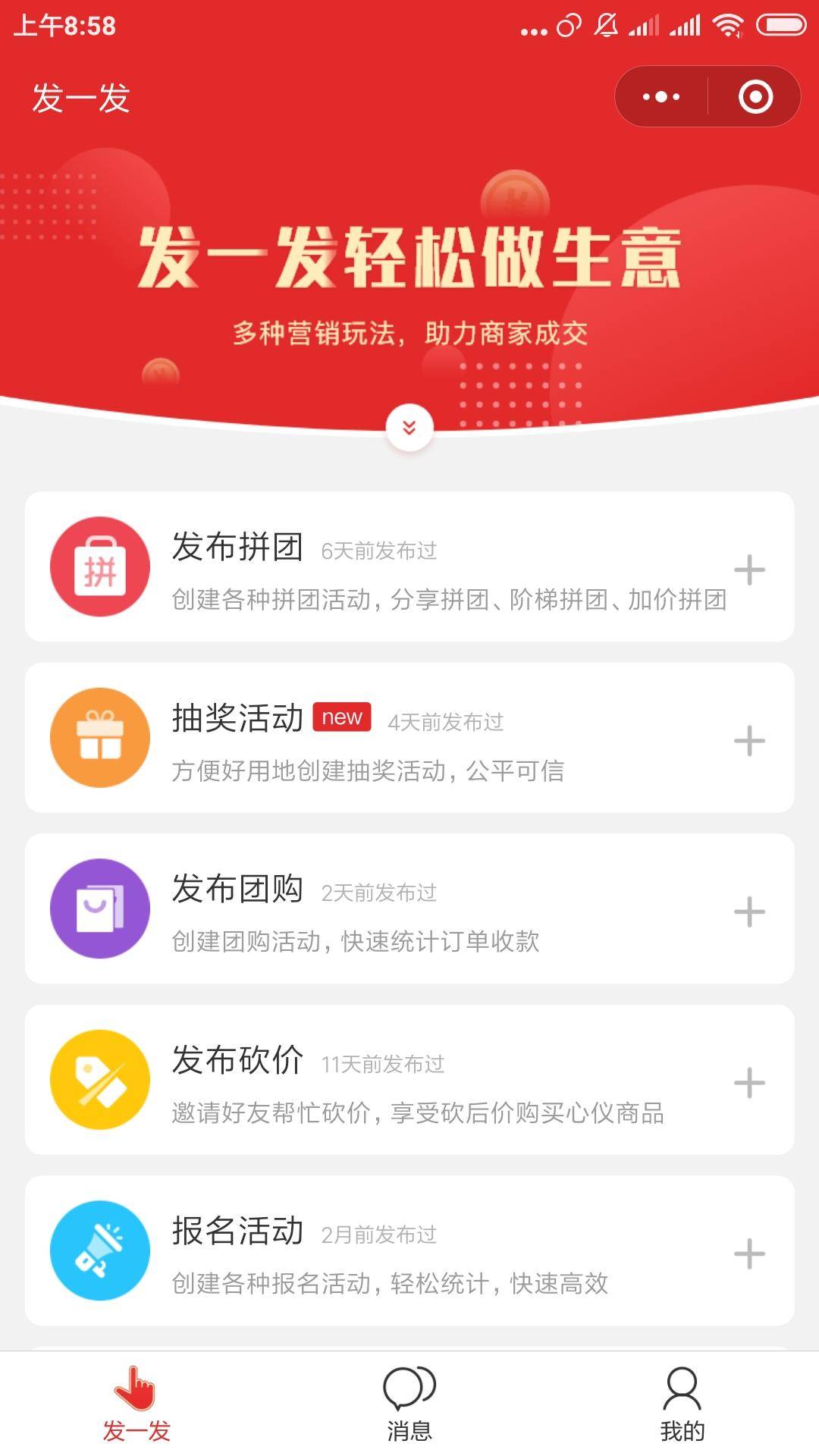Switch to the 消息 tab
The image size is (819, 1456).
409,1404
